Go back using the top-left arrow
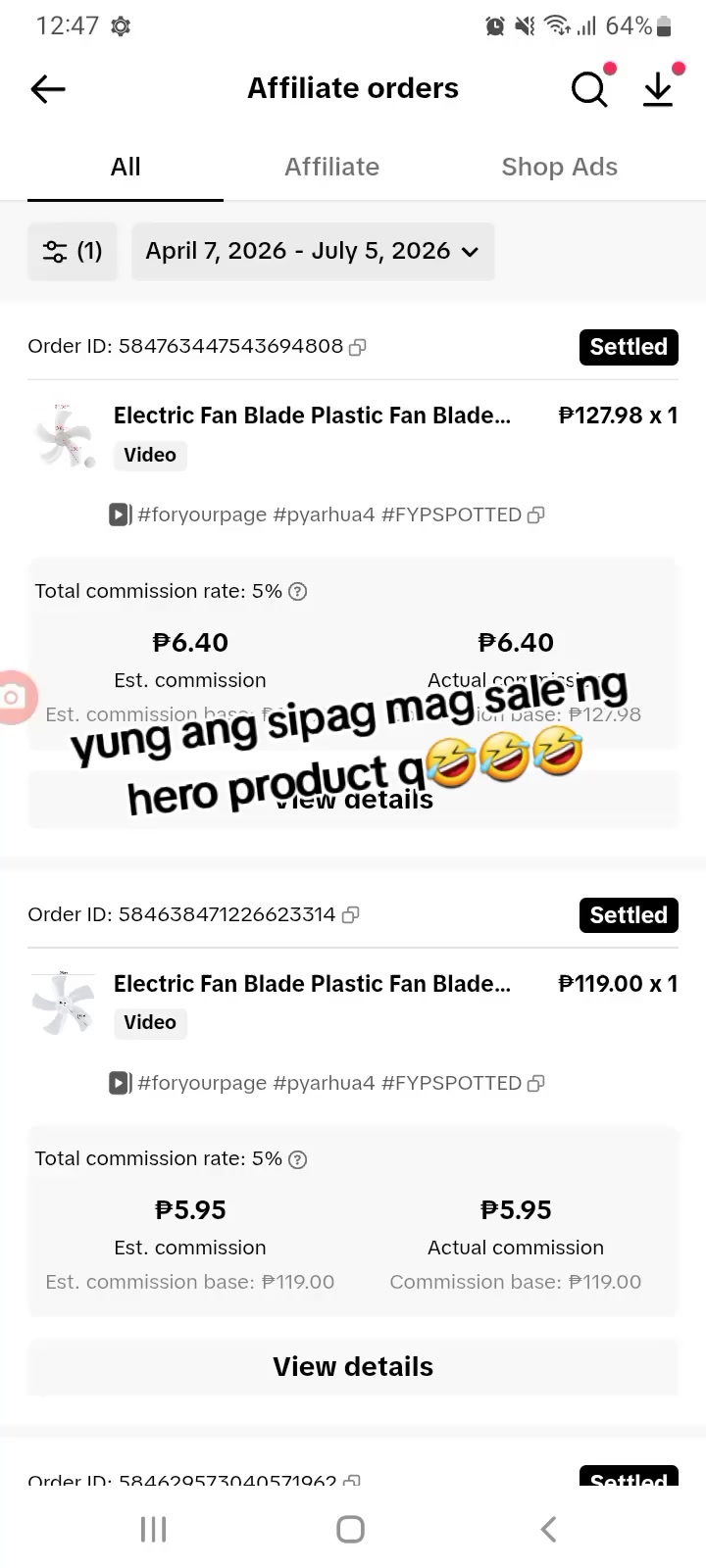 click(x=48, y=89)
